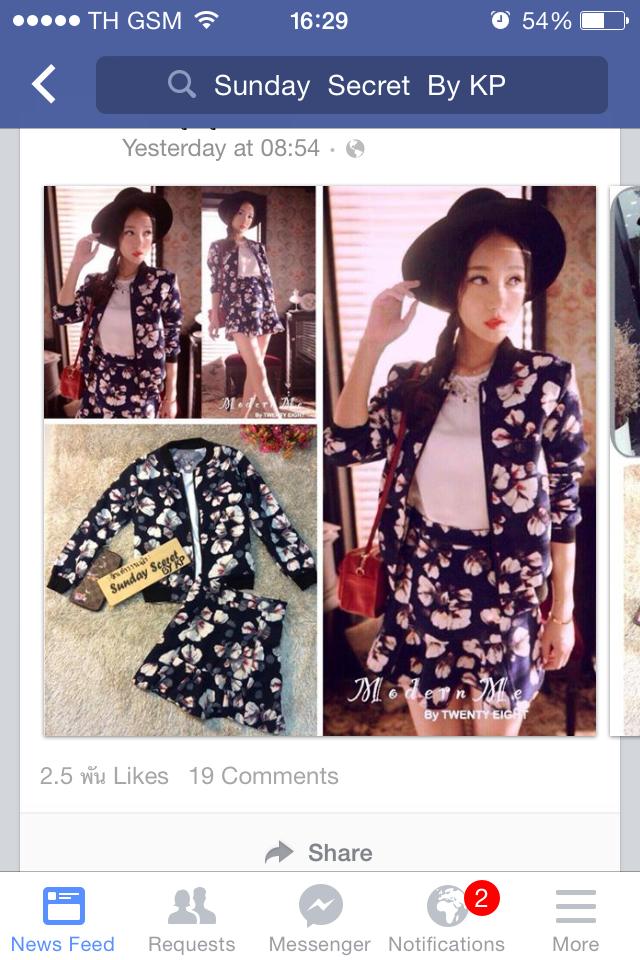Viewport: 640px width, 960px height.
Task: Go back with the top-left arrow
Action: 44,85
